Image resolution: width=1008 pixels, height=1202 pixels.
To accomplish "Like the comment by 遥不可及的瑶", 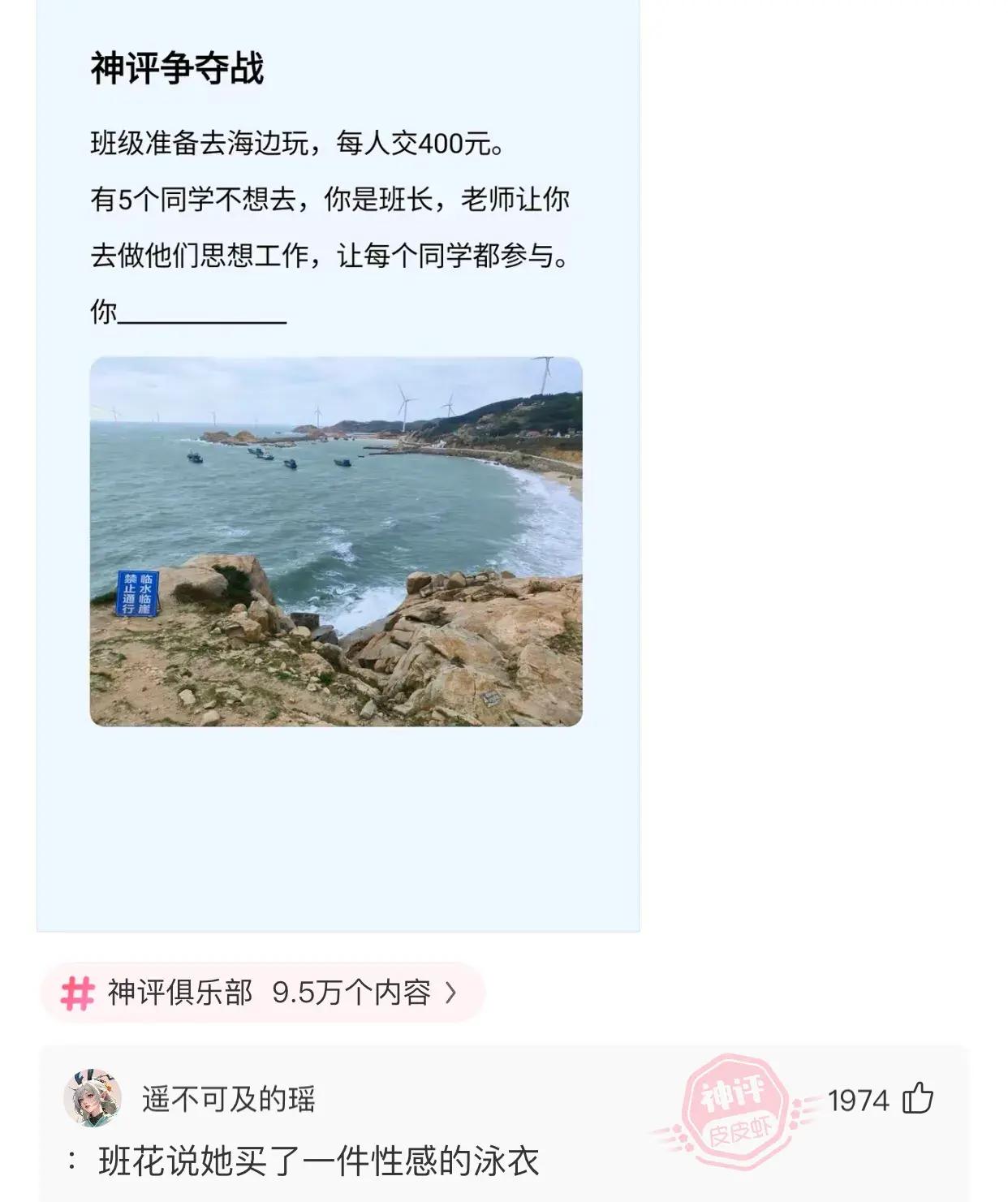I will point(918,1099).
